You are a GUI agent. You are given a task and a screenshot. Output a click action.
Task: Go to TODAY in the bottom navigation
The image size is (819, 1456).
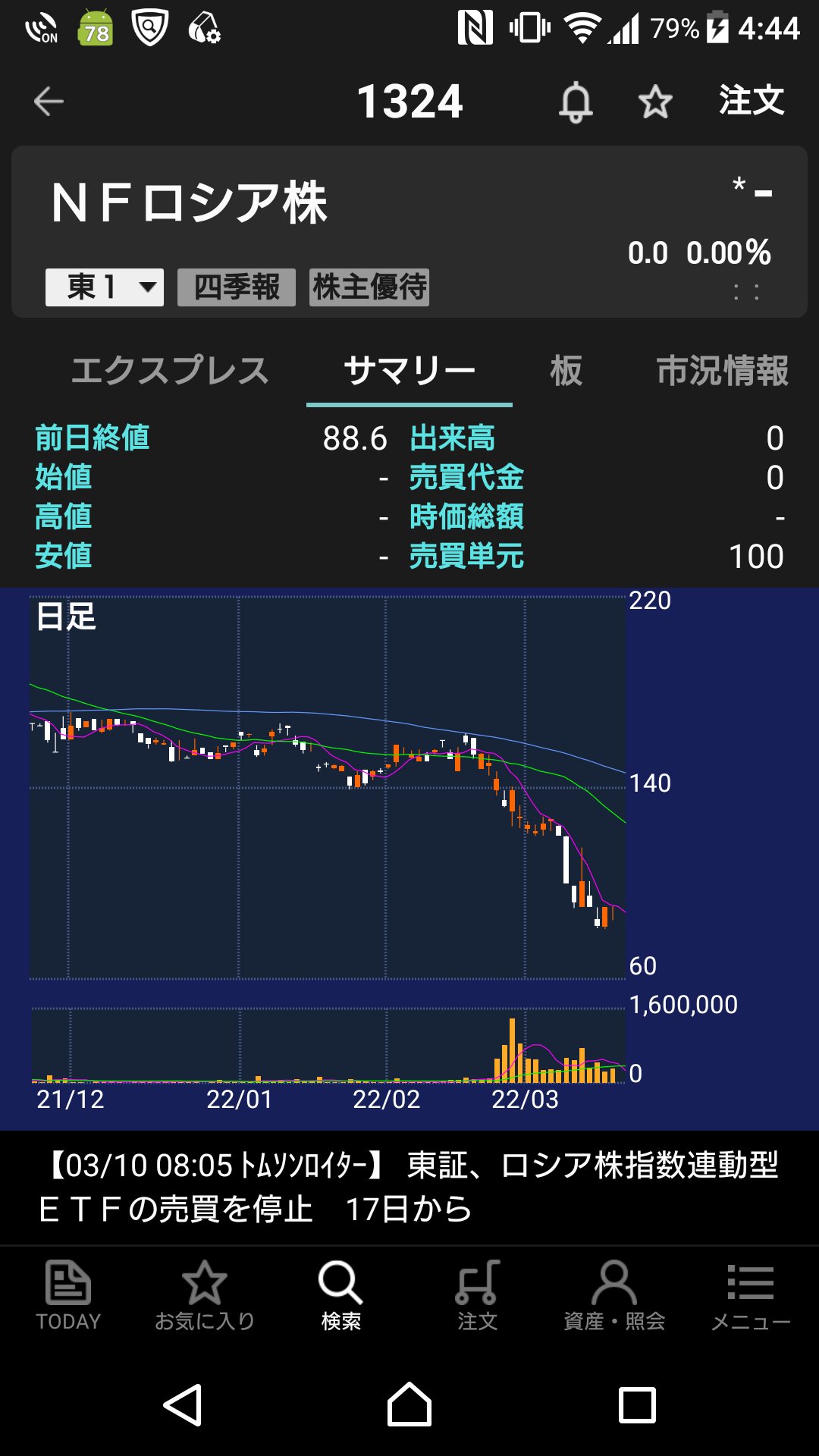[x=68, y=1295]
